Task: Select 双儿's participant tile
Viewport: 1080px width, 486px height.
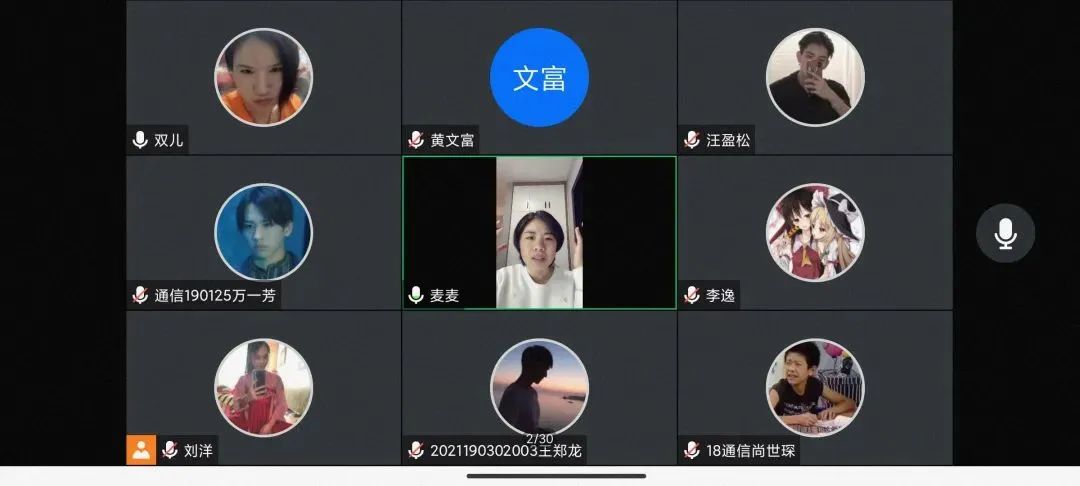Action: pos(263,78)
